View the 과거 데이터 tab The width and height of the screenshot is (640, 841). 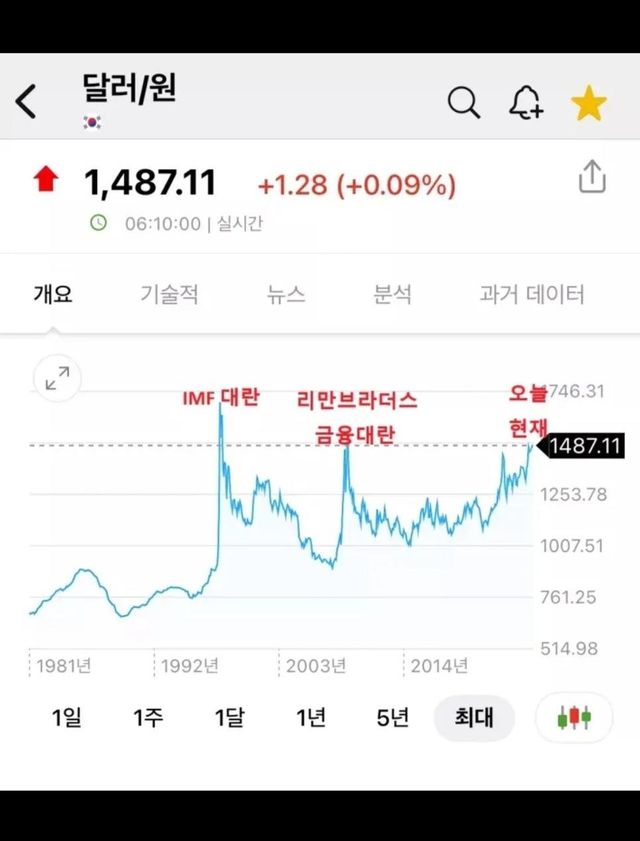coord(531,294)
